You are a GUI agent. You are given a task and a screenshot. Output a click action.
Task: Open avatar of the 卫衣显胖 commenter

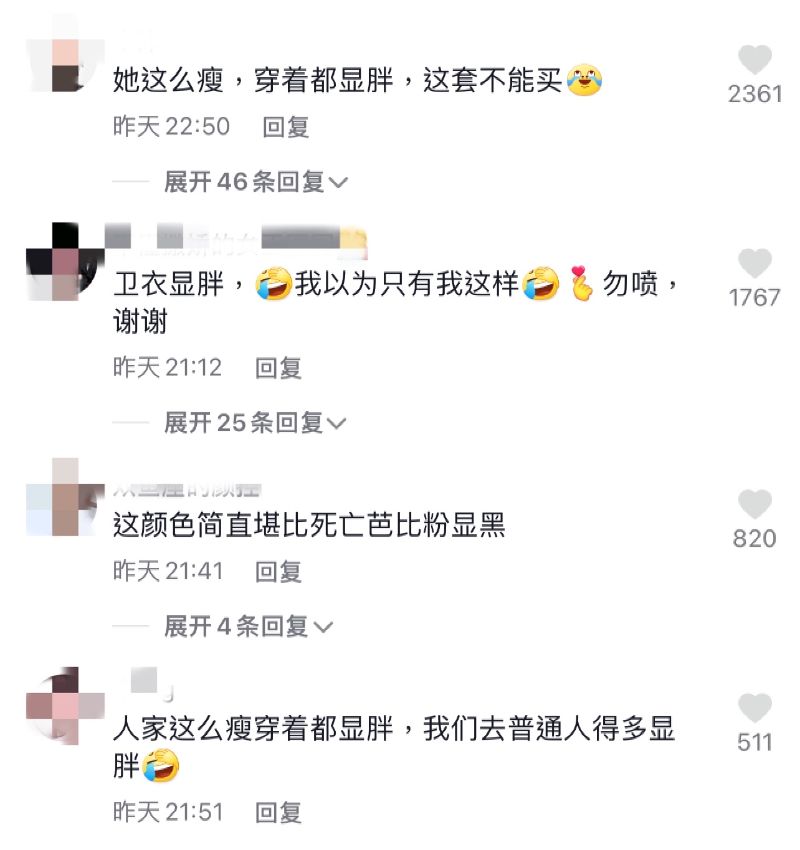click(65, 262)
